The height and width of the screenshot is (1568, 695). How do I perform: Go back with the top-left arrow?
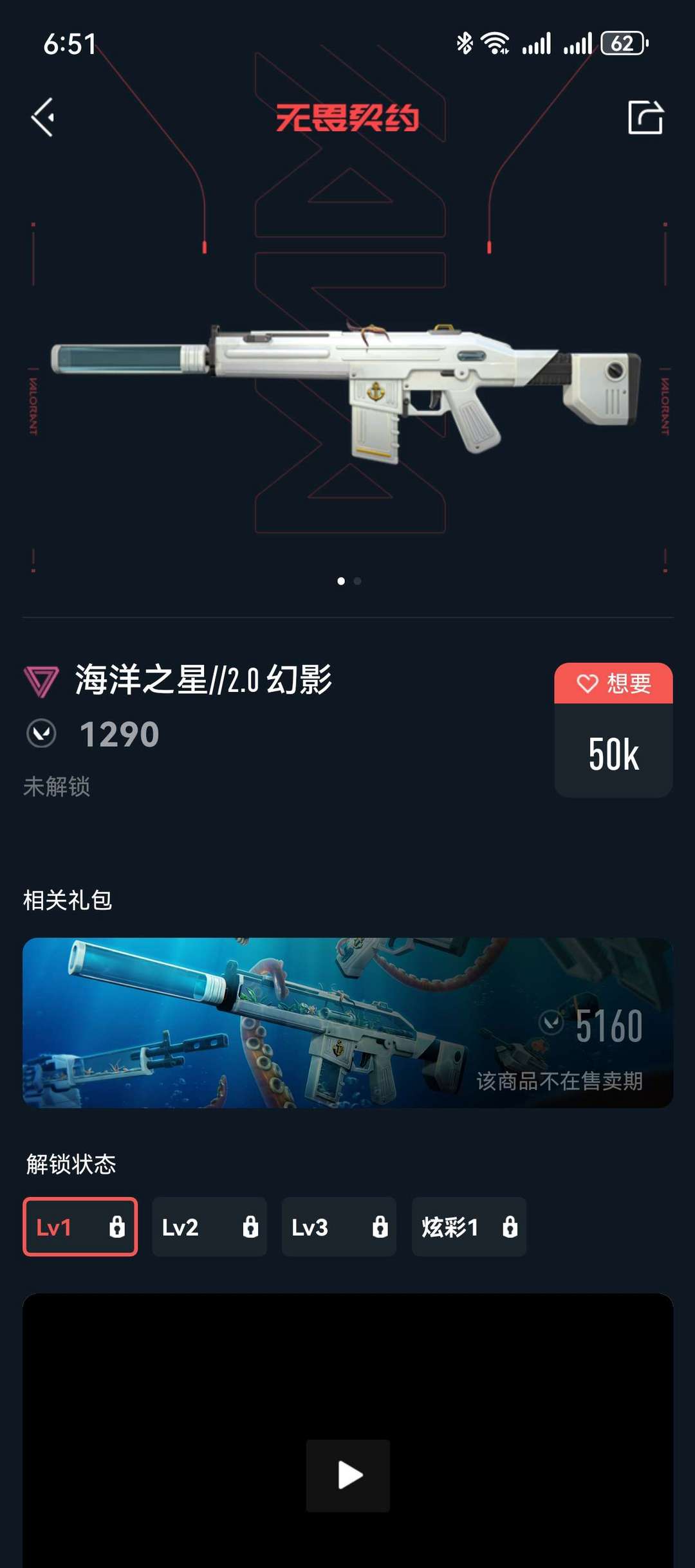click(43, 117)
